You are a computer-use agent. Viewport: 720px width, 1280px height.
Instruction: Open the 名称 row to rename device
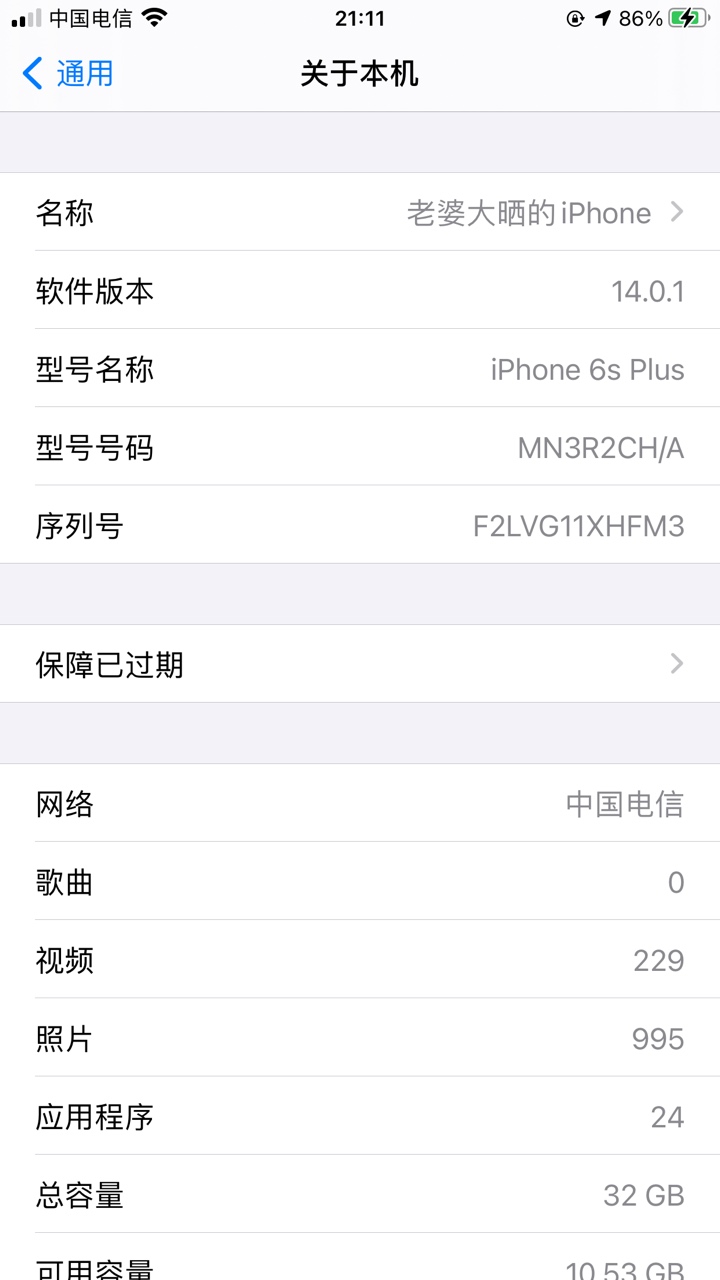[x=360, y=212]
